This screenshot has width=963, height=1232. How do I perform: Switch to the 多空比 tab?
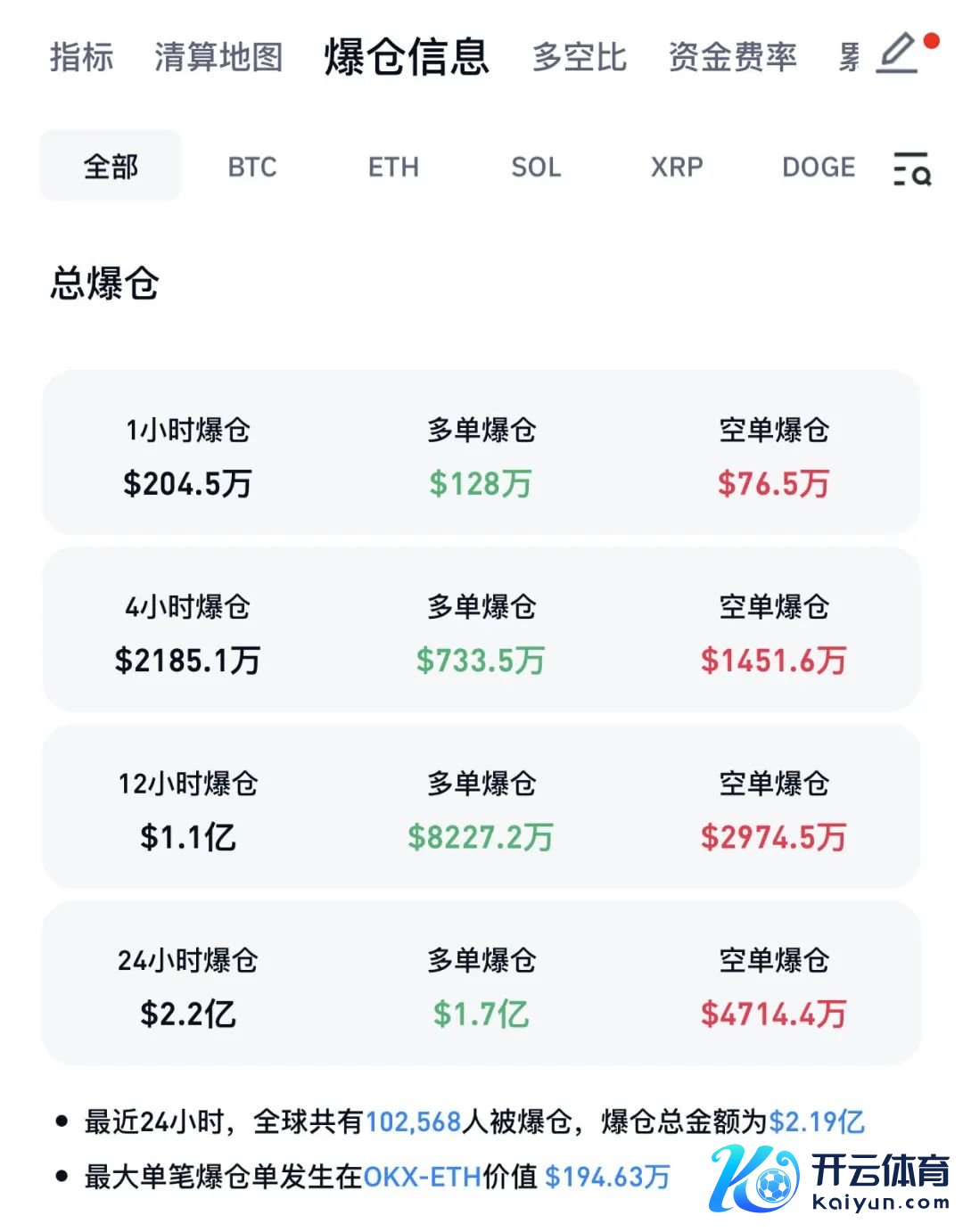pos(580,57)
